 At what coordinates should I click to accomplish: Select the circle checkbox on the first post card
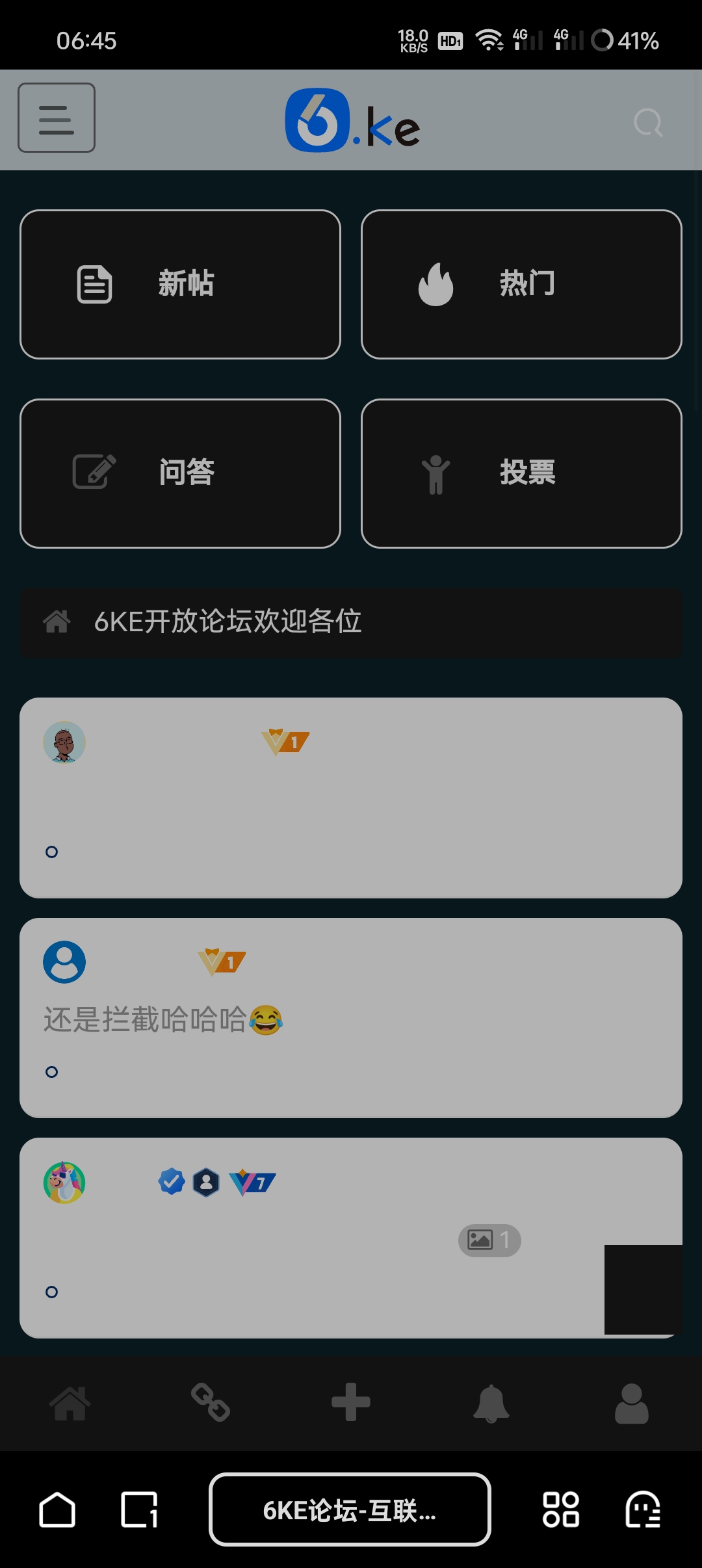(52, 852)
